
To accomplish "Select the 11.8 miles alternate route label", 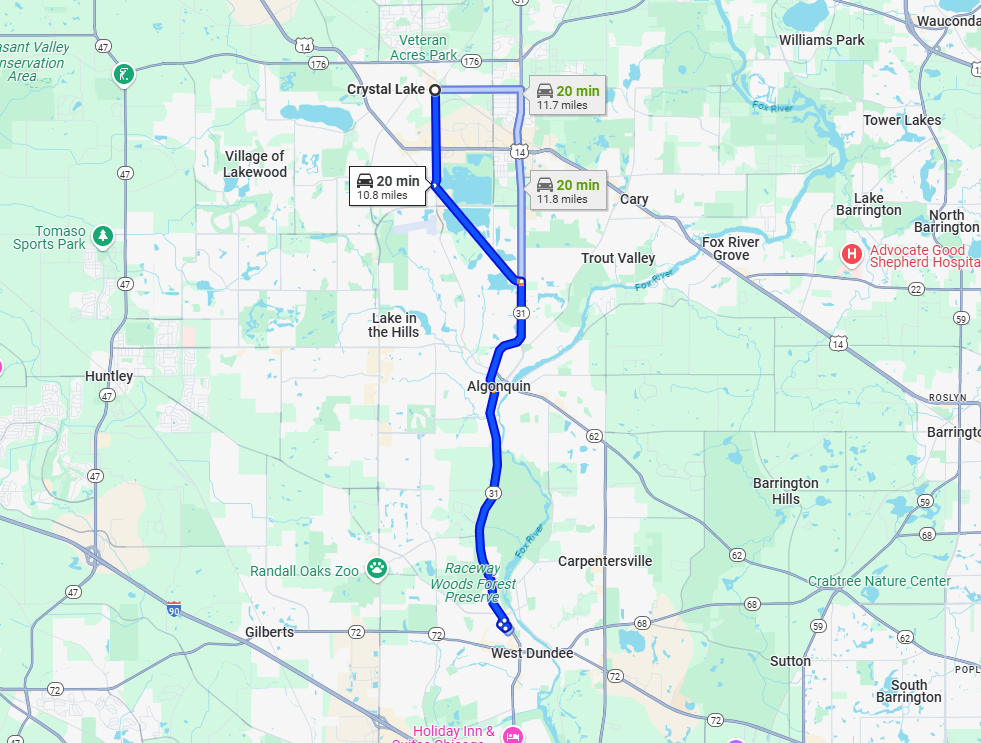I will click(x=567, y=191).
